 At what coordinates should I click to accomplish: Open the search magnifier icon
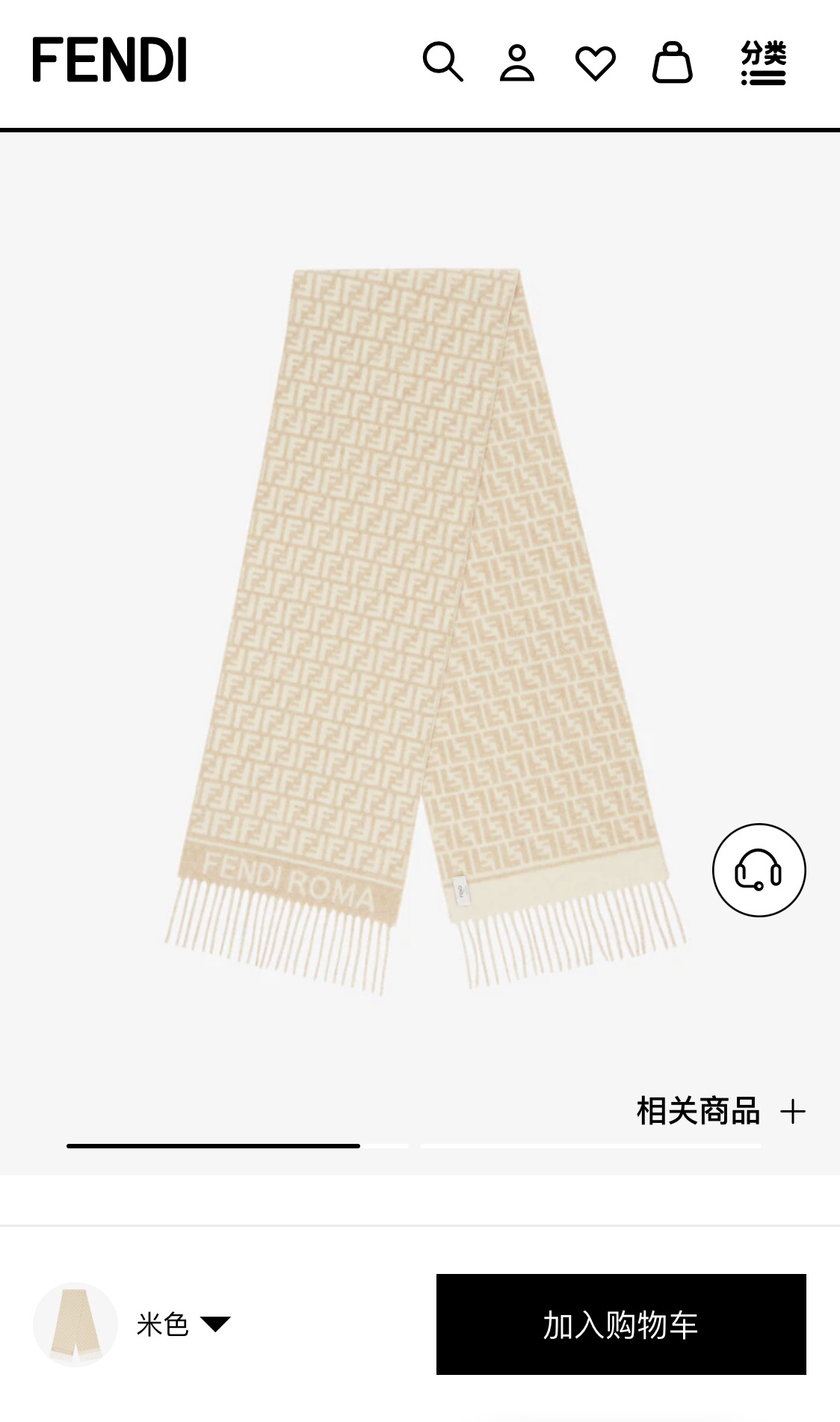click(442, 62)
